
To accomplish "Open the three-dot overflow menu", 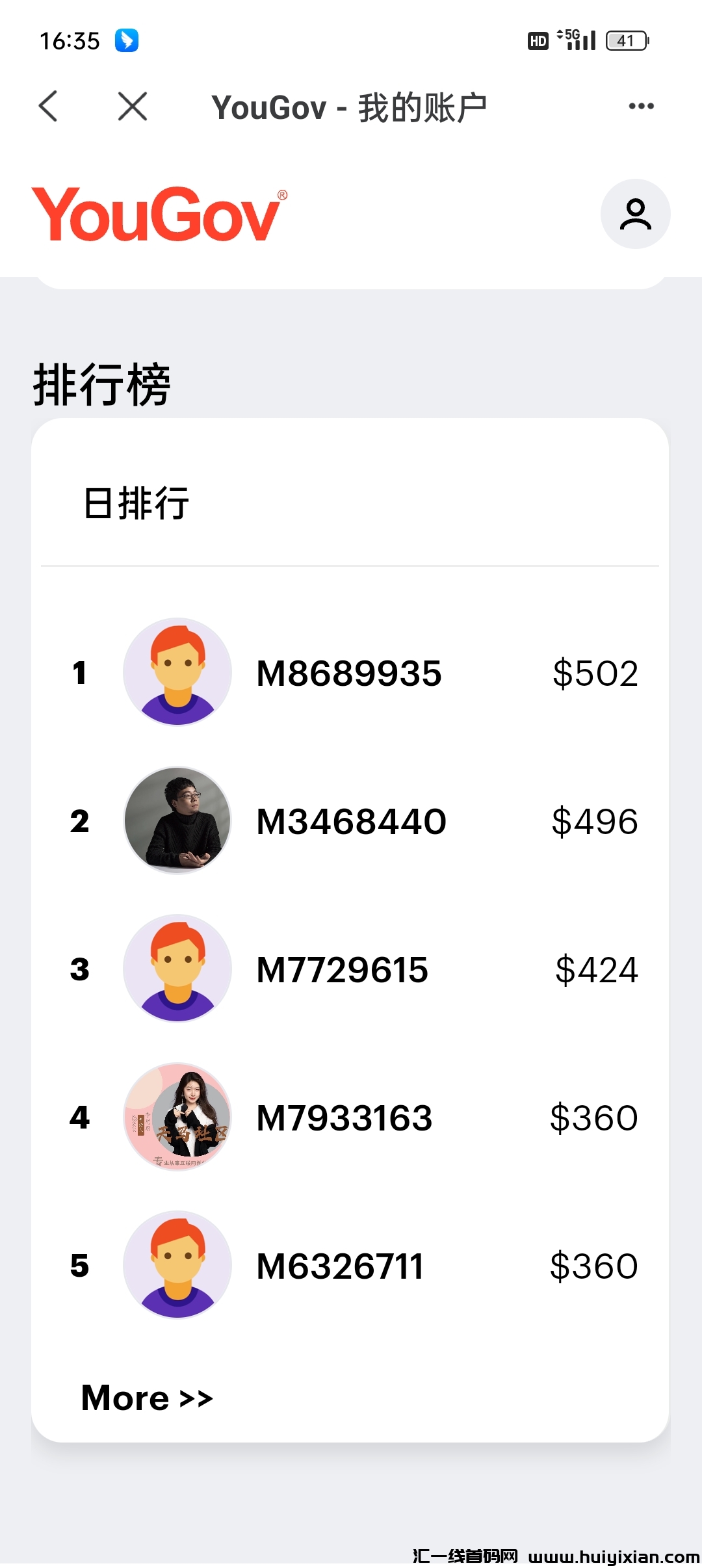I will [641, 106].
